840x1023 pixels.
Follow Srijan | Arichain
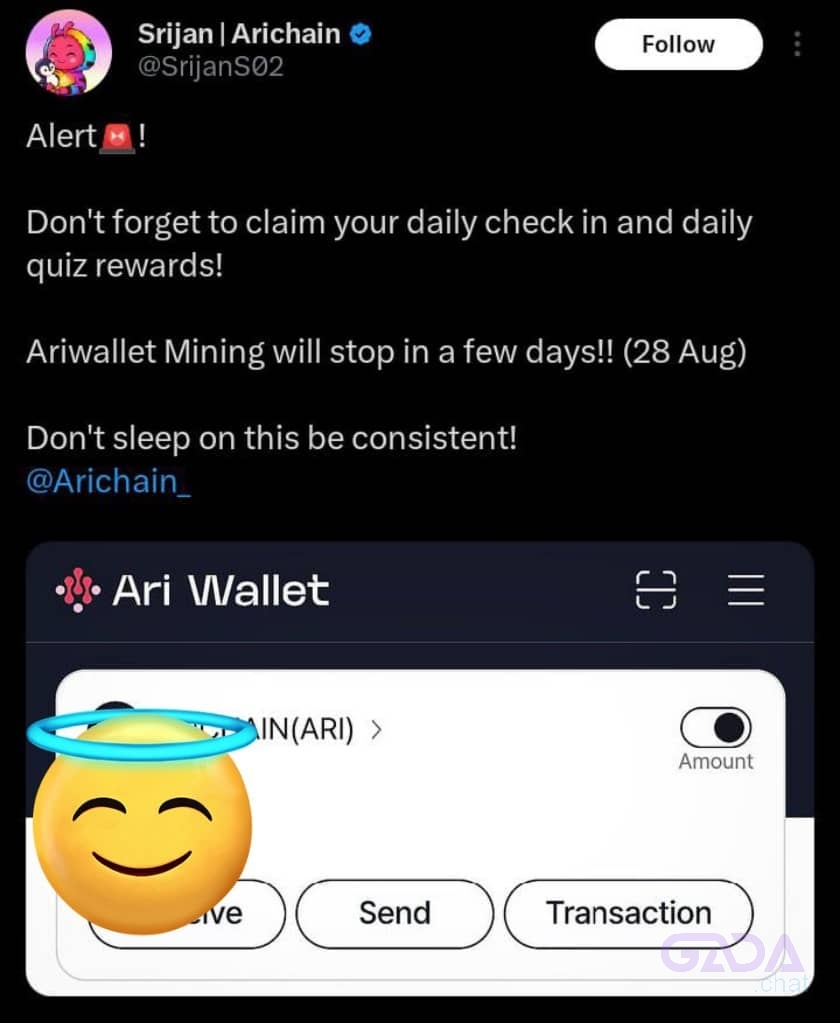678,45
